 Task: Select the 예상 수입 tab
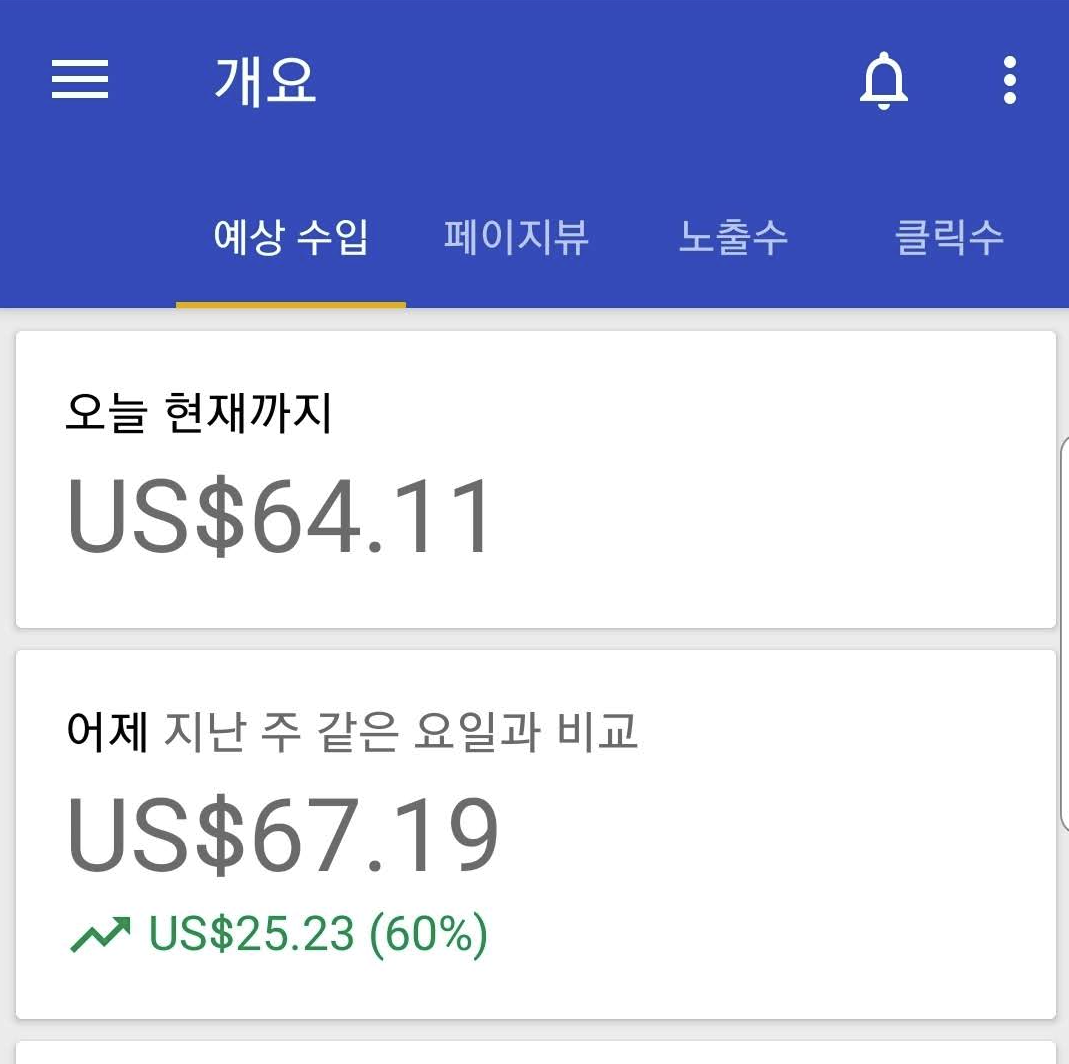coord(291,237)
